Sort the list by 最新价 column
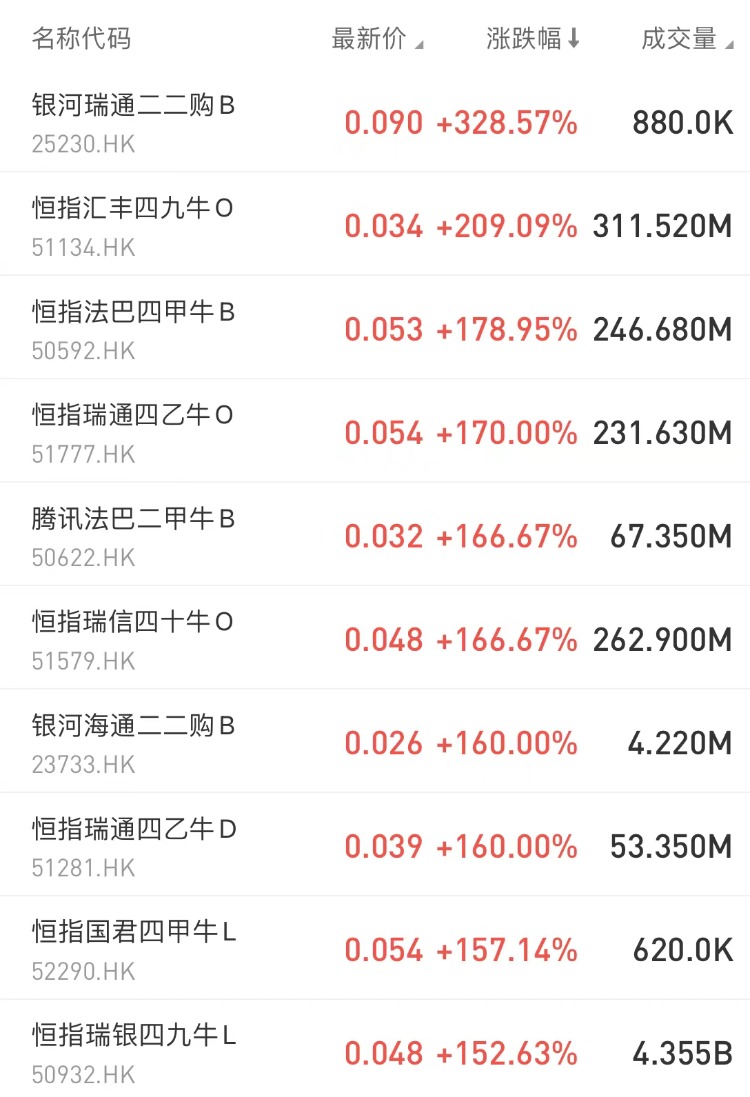Viewport: 750px width, 1097px height. pyautogui.click(x=377, y=39)
